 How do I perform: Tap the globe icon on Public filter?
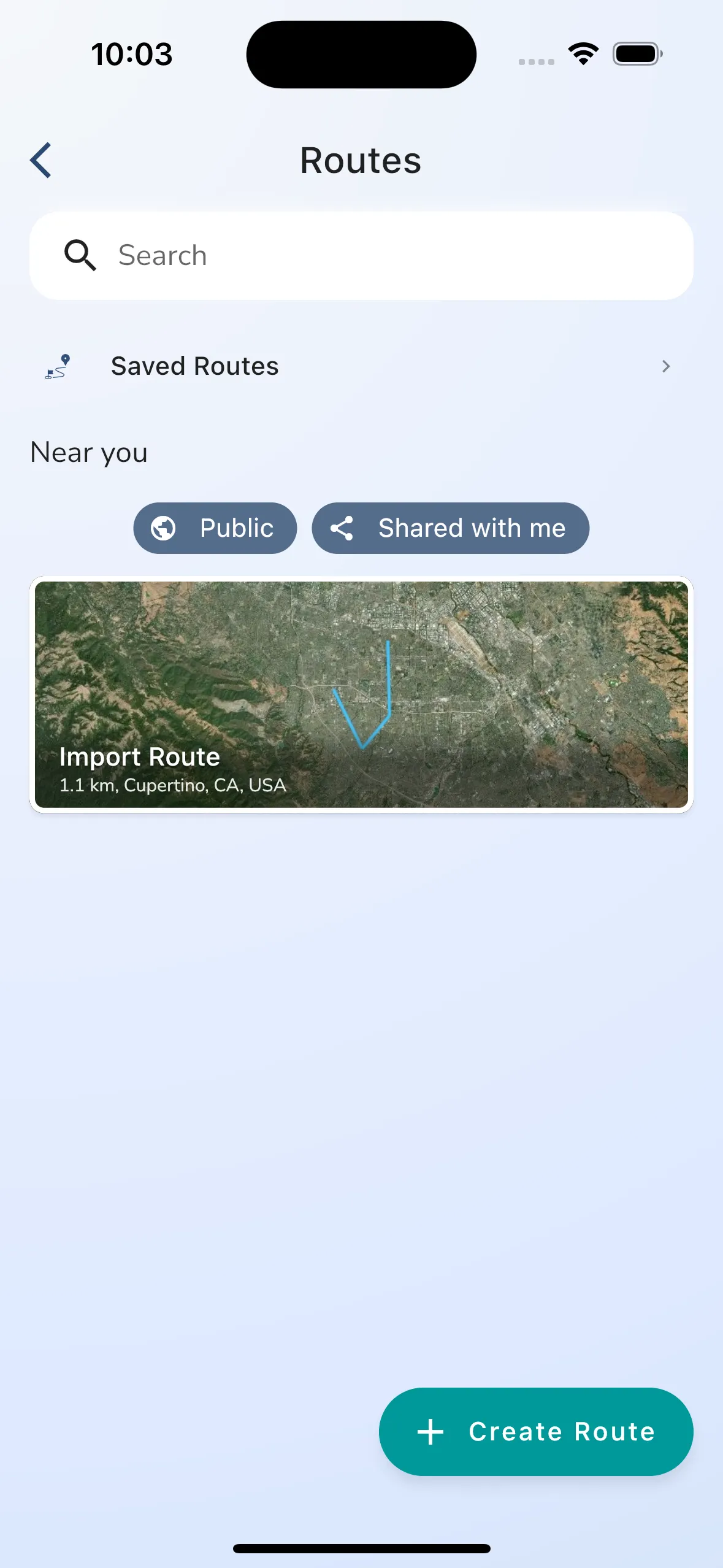(x=163, y=528)
